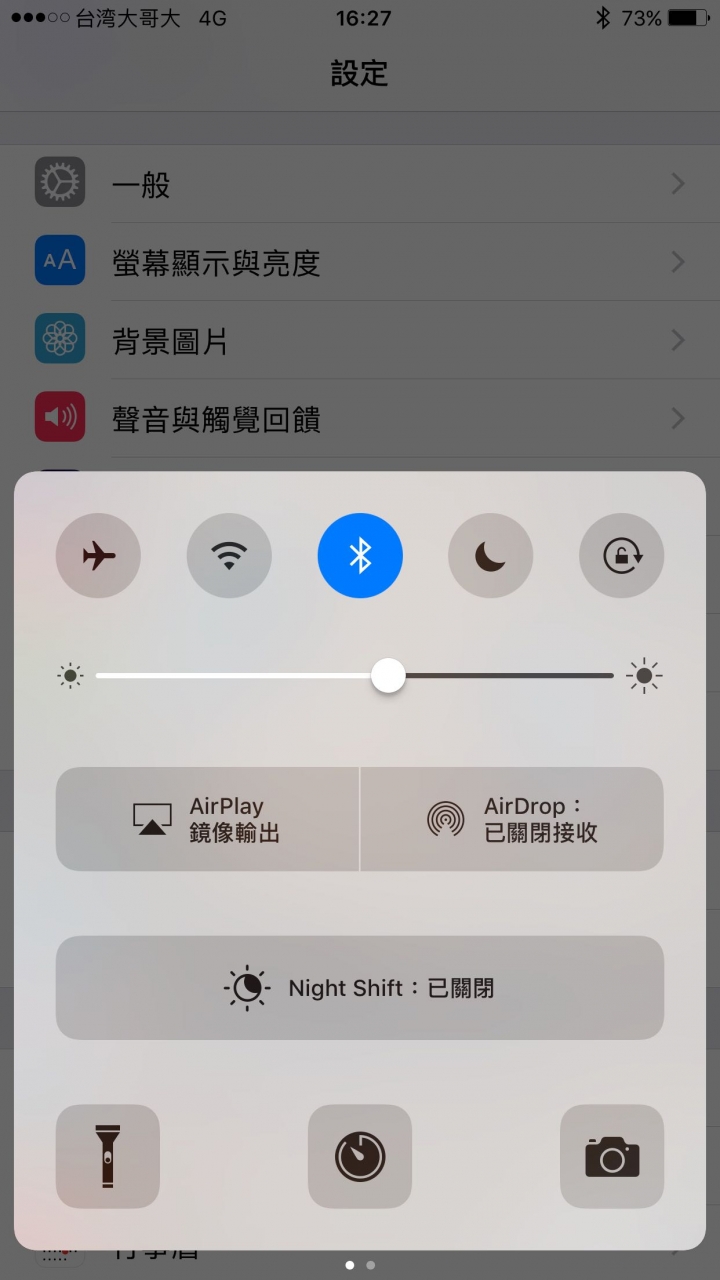Viewport: 720px width, 1280px height.
Task: Turn on the flashlight
Action: point(108,1156)
